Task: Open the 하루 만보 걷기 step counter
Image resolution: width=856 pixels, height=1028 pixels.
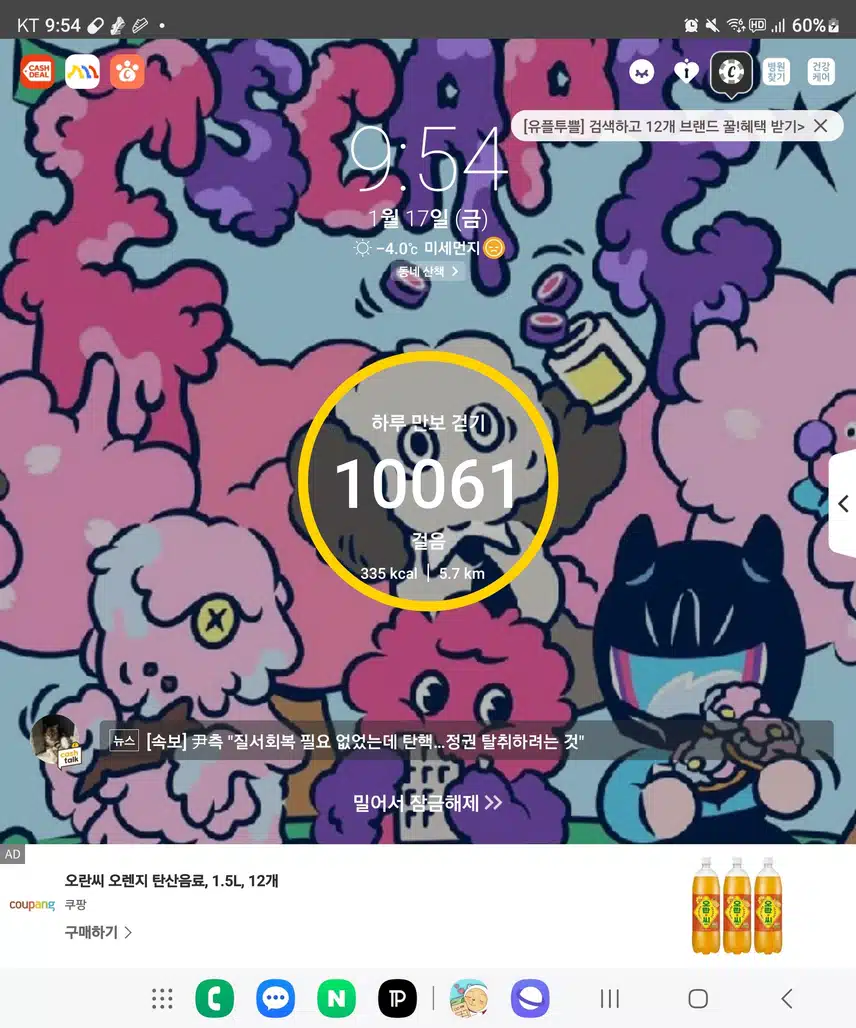Action: 428,482
